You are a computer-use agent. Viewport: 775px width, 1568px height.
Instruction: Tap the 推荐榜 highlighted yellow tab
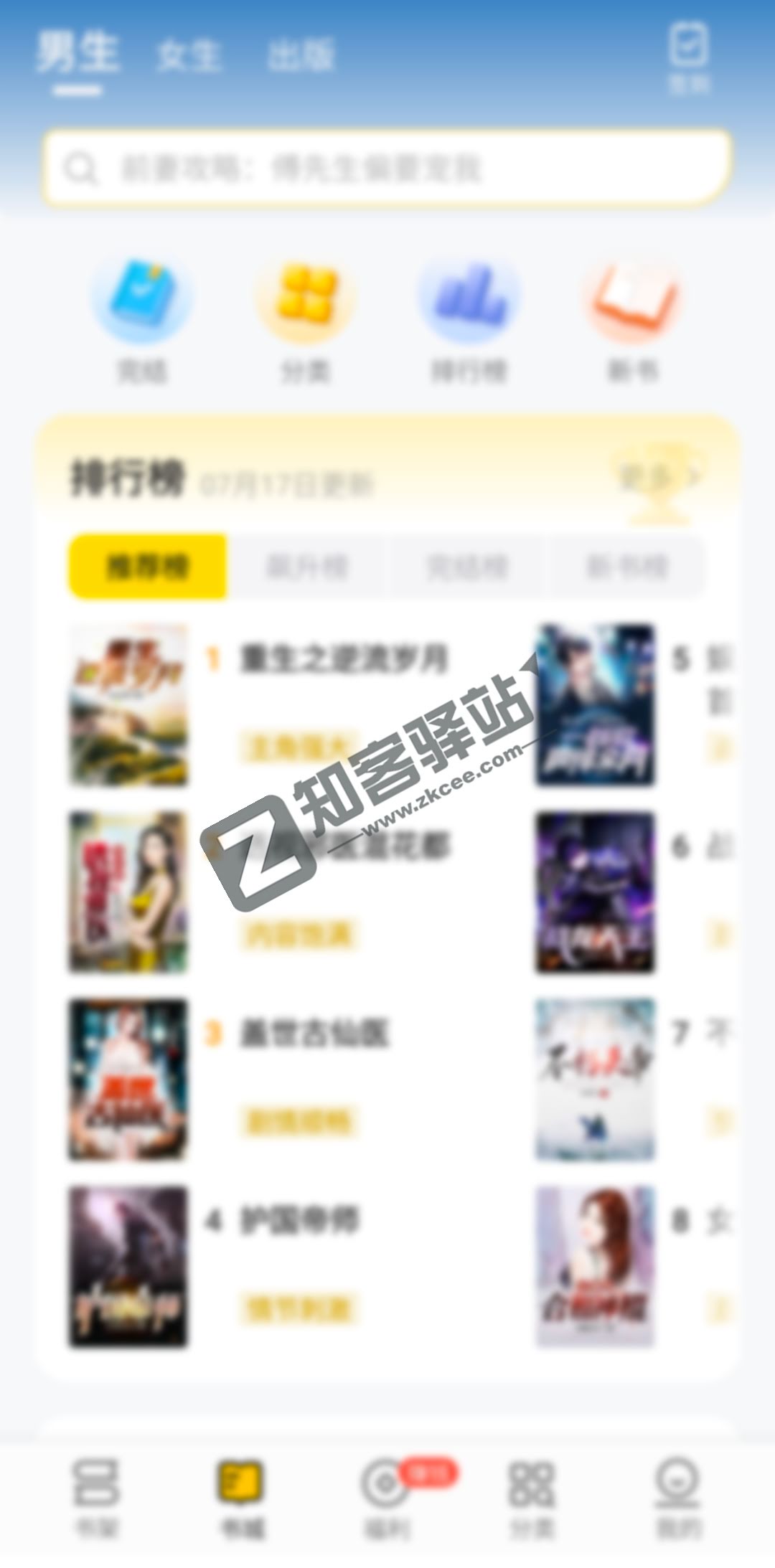147,567
